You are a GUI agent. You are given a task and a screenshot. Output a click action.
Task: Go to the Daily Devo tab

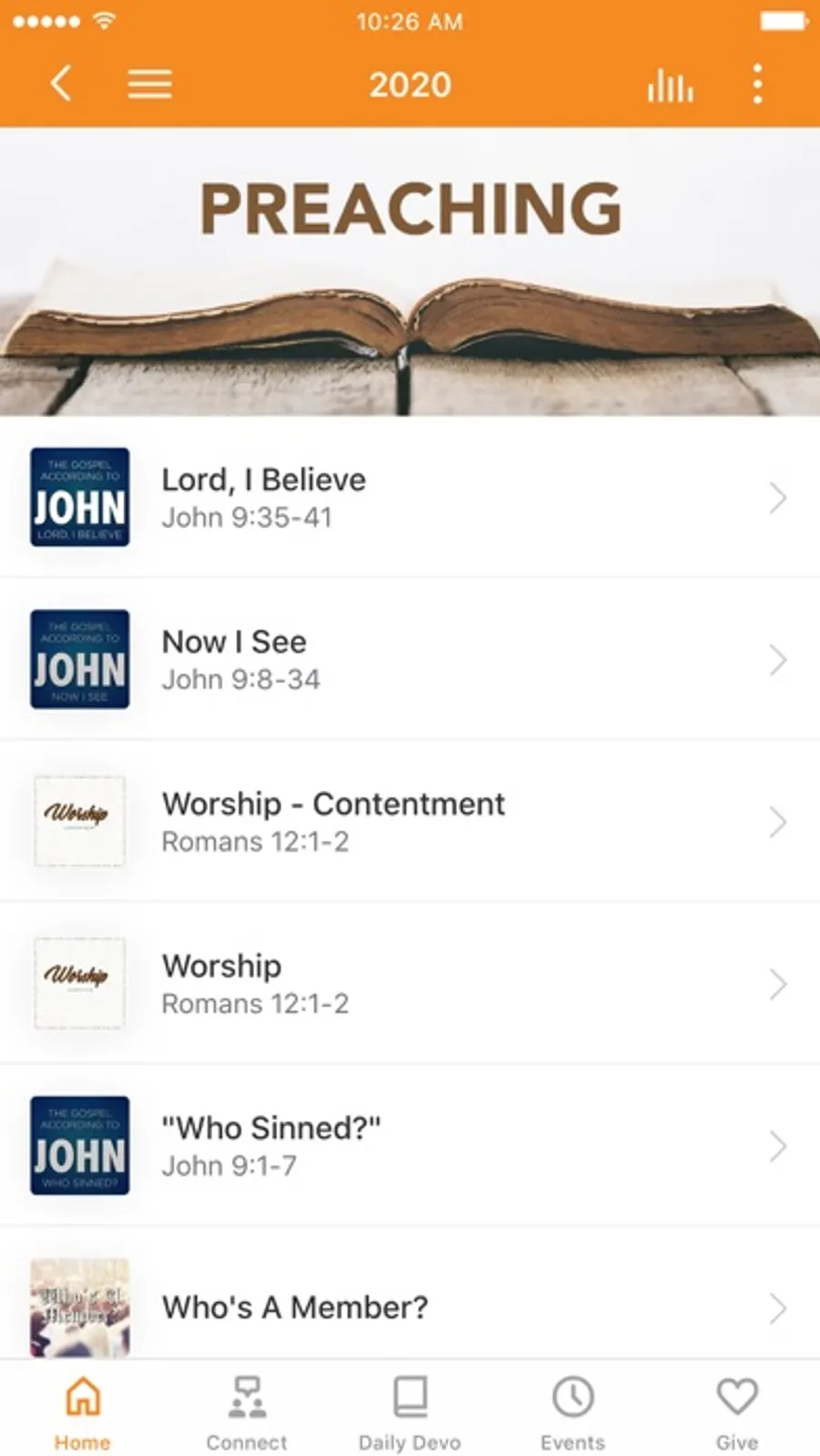click(x=410, y=1410)
